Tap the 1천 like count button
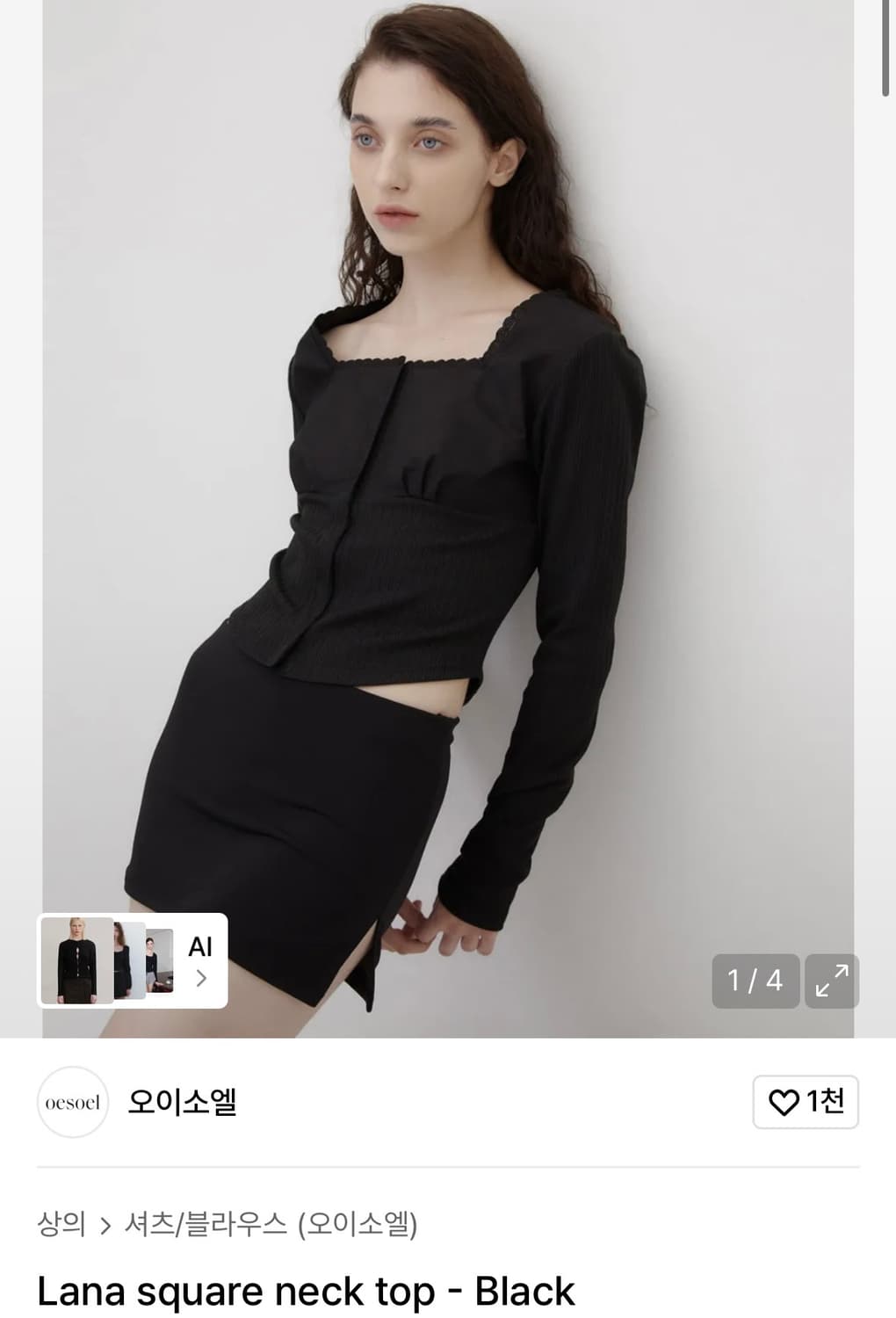The width and height of the screenshot is (896, 1318). [x=806, y=1101]
